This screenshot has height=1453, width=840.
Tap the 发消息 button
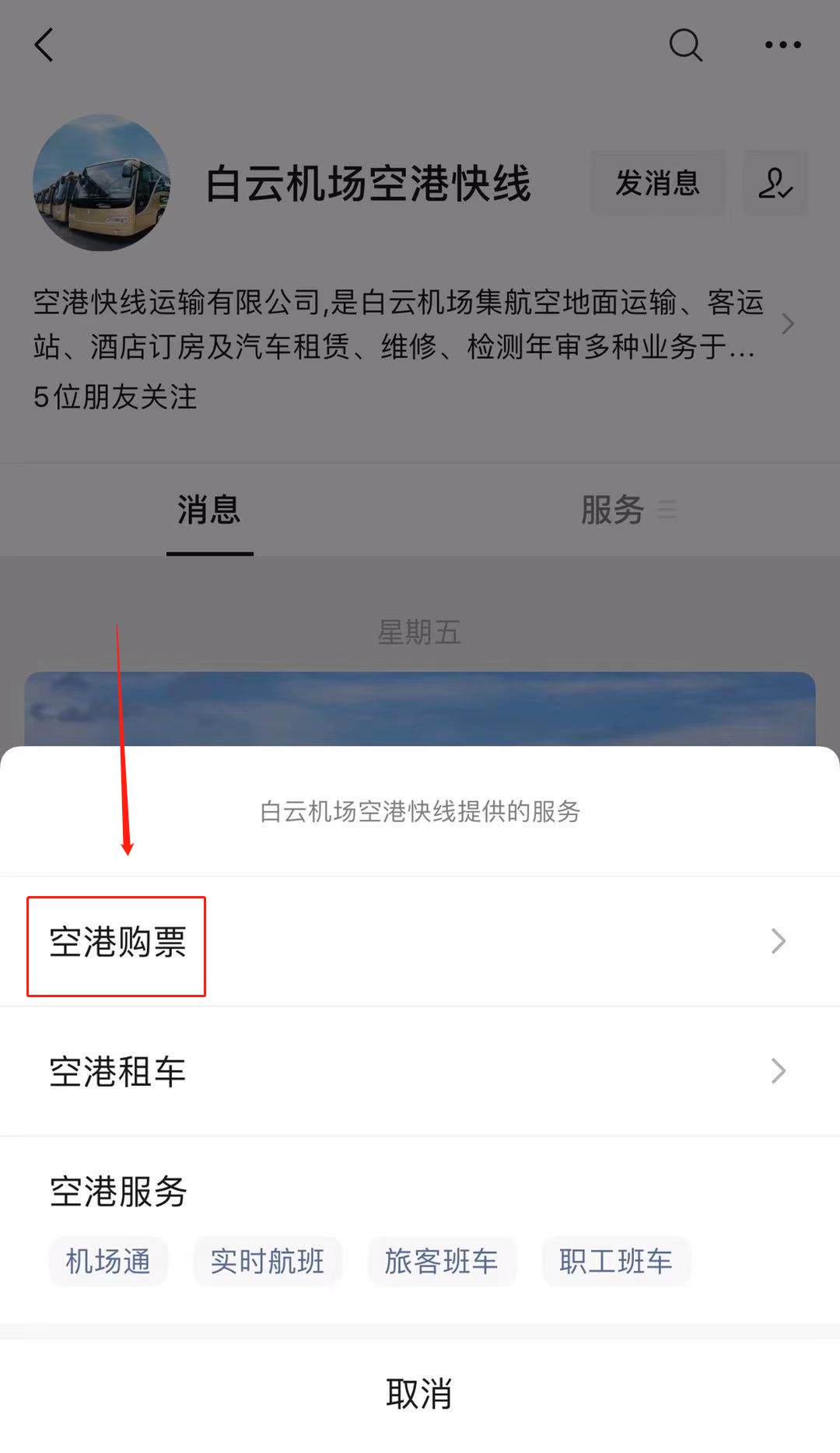[x=657, y=184]
